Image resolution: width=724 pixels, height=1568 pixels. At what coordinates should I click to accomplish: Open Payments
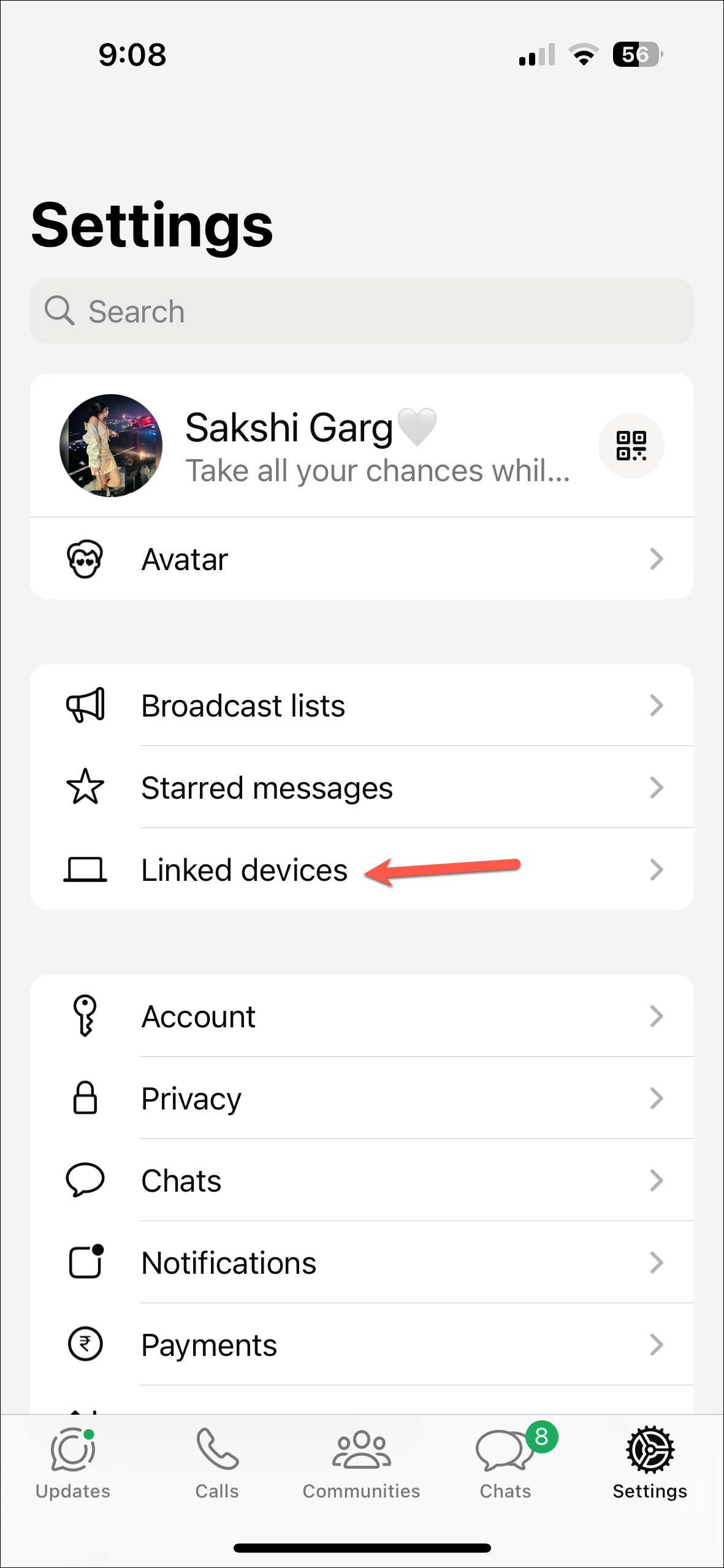pyautogui.click(x=362, y=1345)
